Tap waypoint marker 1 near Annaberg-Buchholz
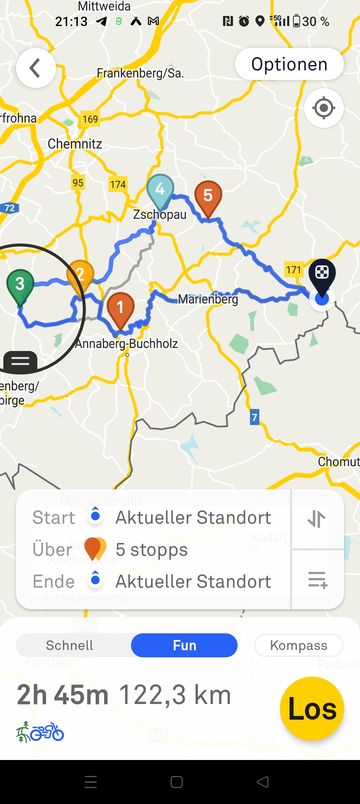The height and width of the screenshot is (804, 360). [121, 310]
